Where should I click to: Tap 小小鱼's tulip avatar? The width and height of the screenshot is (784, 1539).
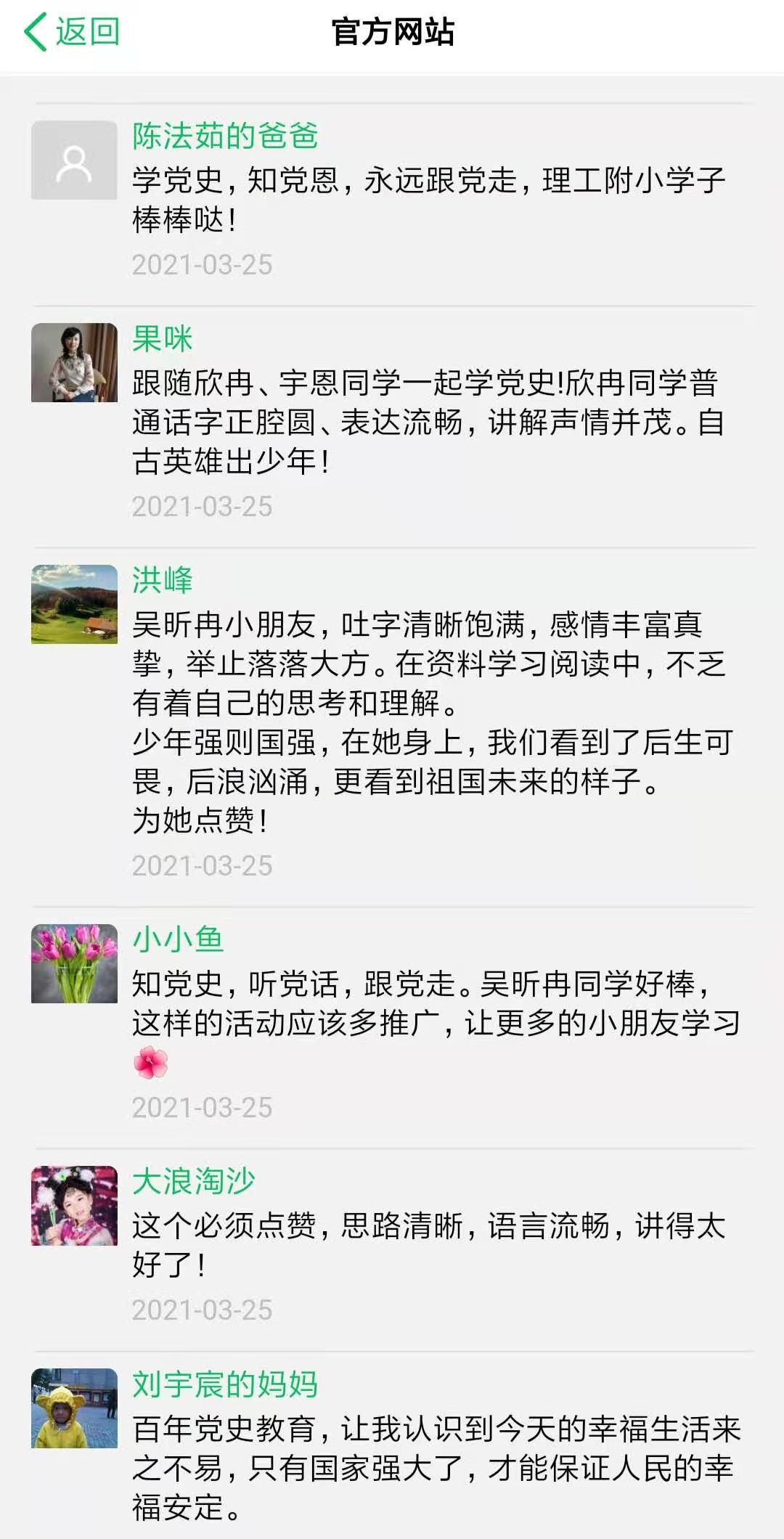(x=74, y=963)
